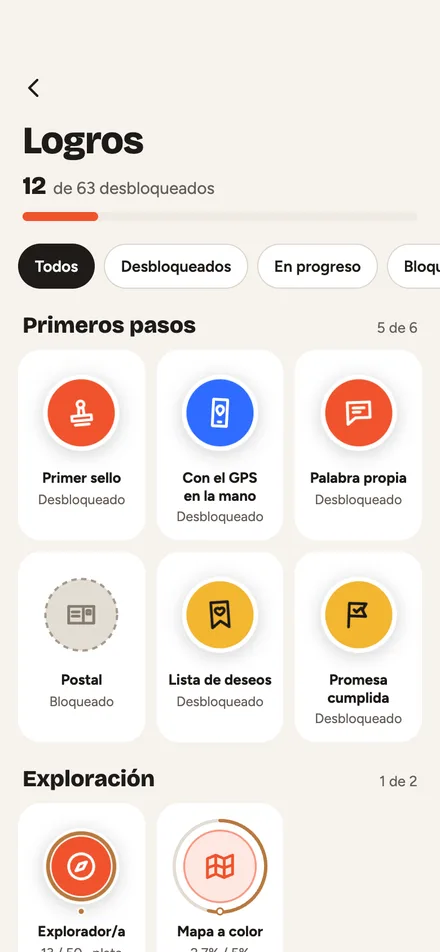Show achievements En progreso
Screen dimensions: 440x952
(x=317, y=266)
